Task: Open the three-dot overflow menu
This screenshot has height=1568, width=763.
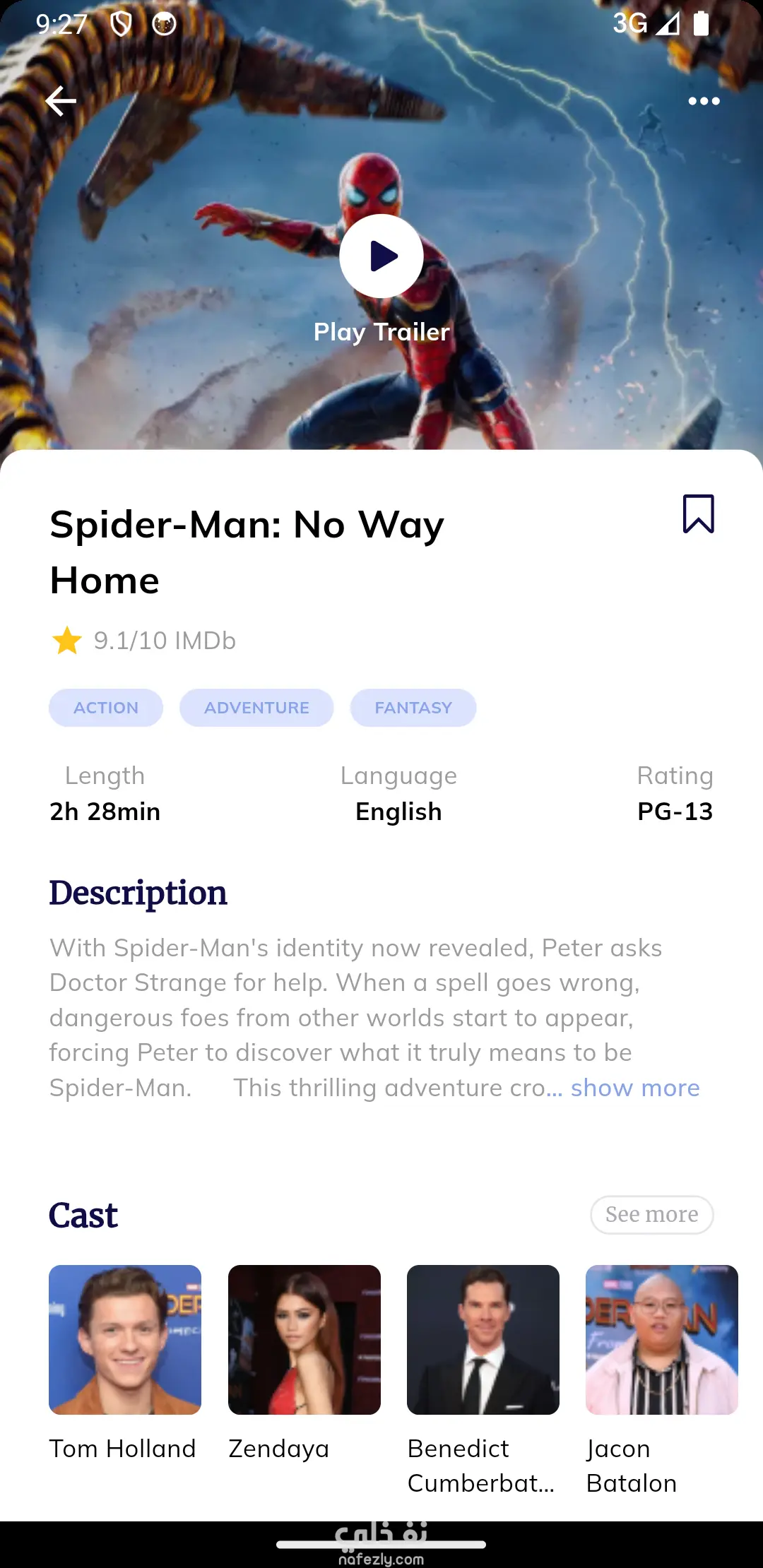Action: tap(704, 101)
